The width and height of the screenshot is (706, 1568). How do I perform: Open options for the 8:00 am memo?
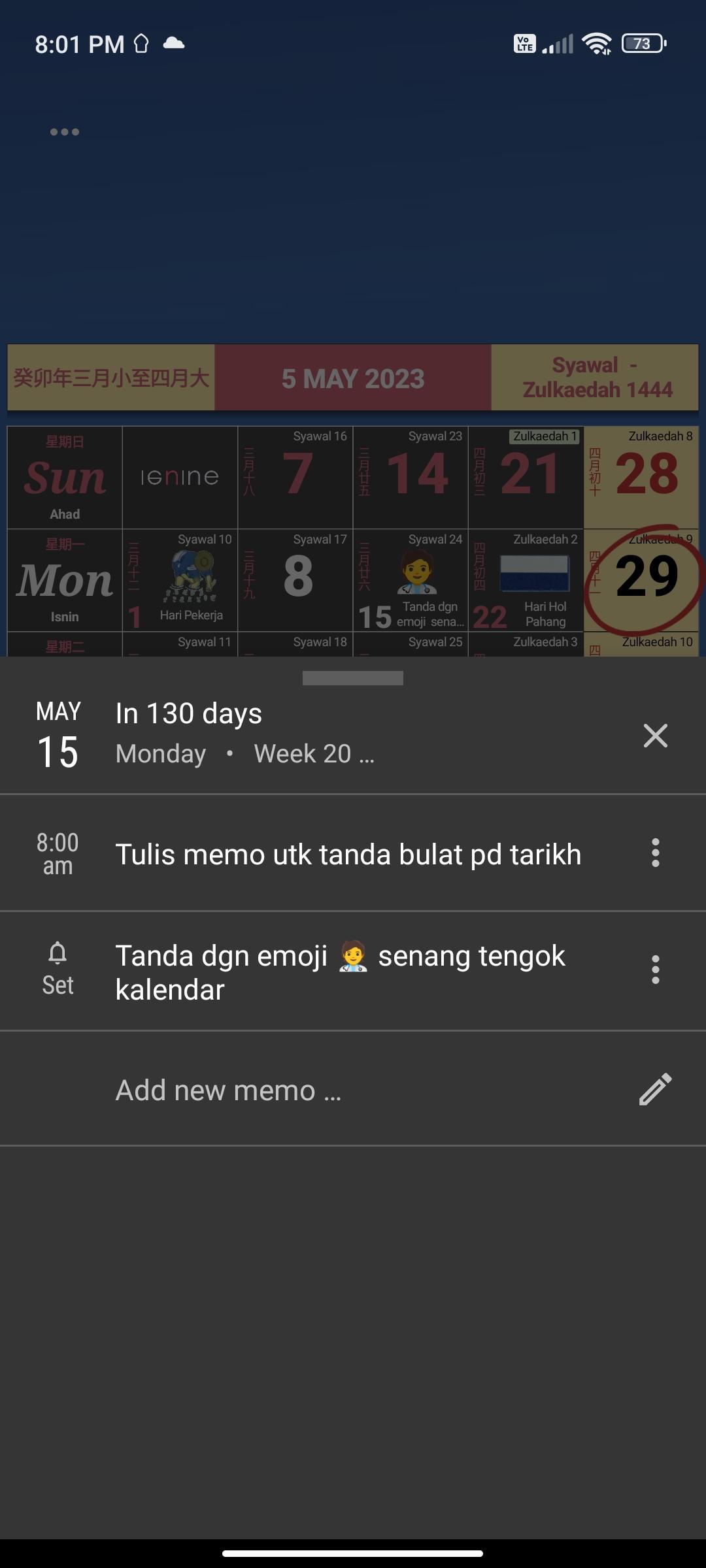click(655, 853)
